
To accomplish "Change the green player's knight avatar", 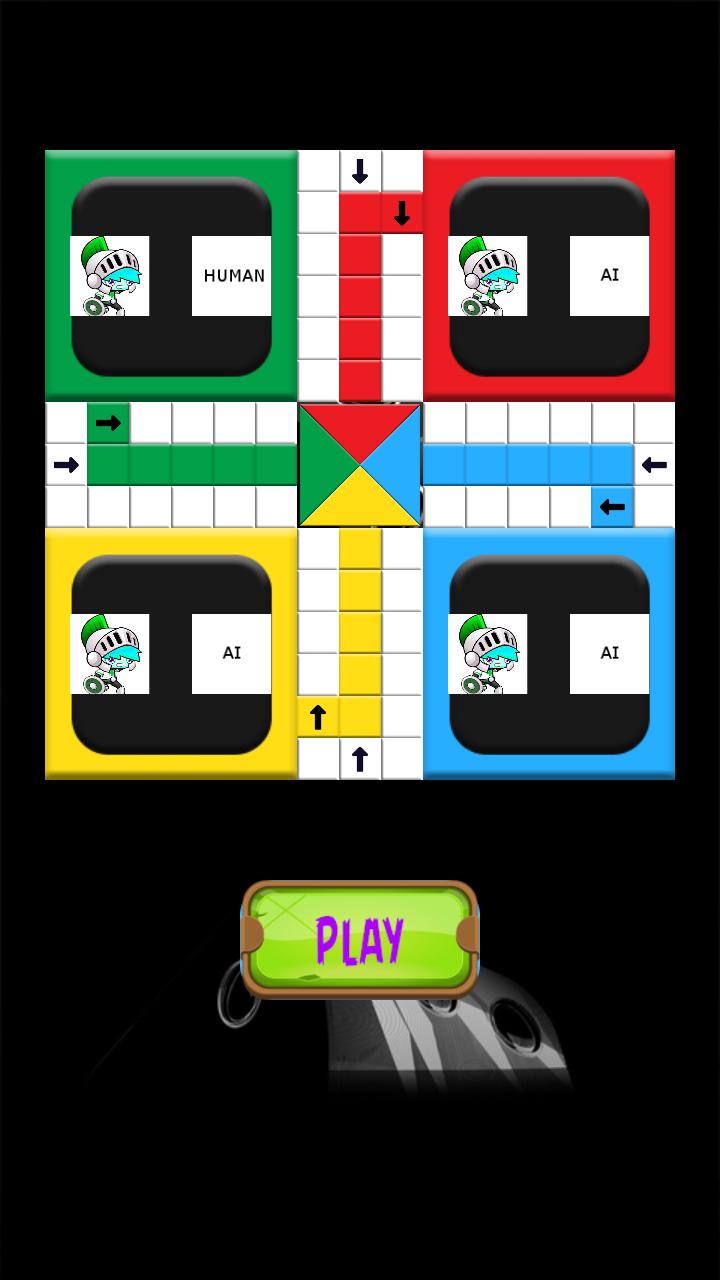I will point(110,276).
